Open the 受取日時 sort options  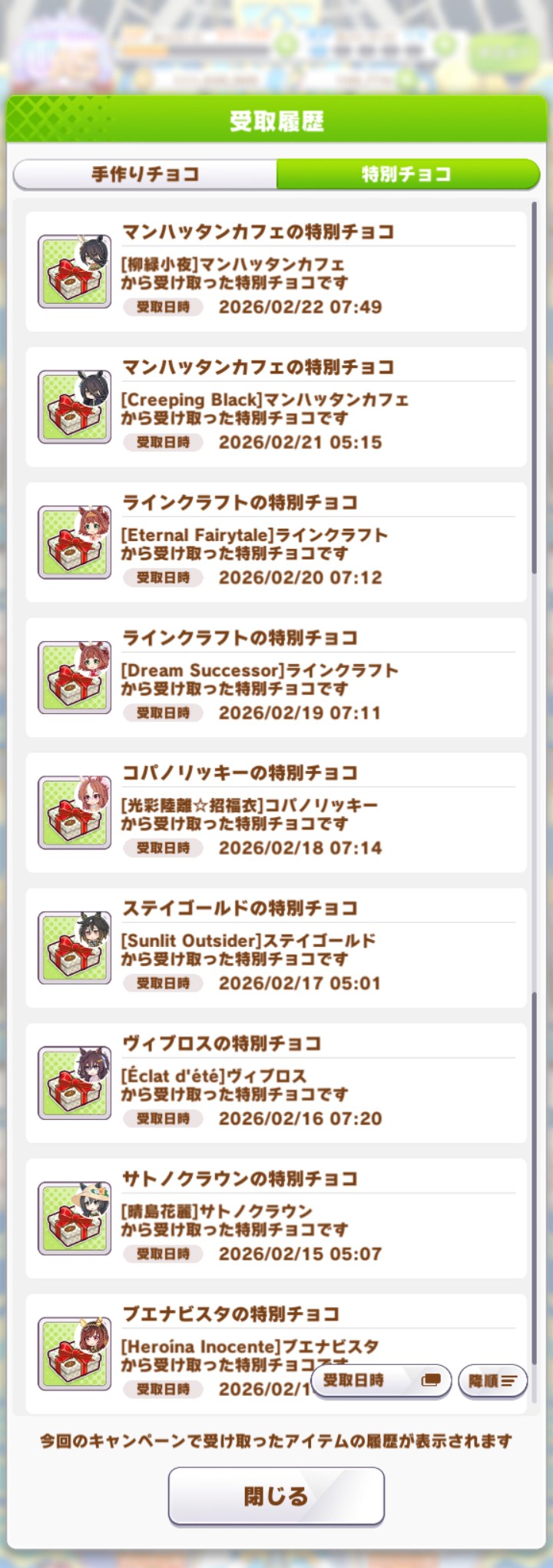pyautogui.click(x=380, y=1380)
